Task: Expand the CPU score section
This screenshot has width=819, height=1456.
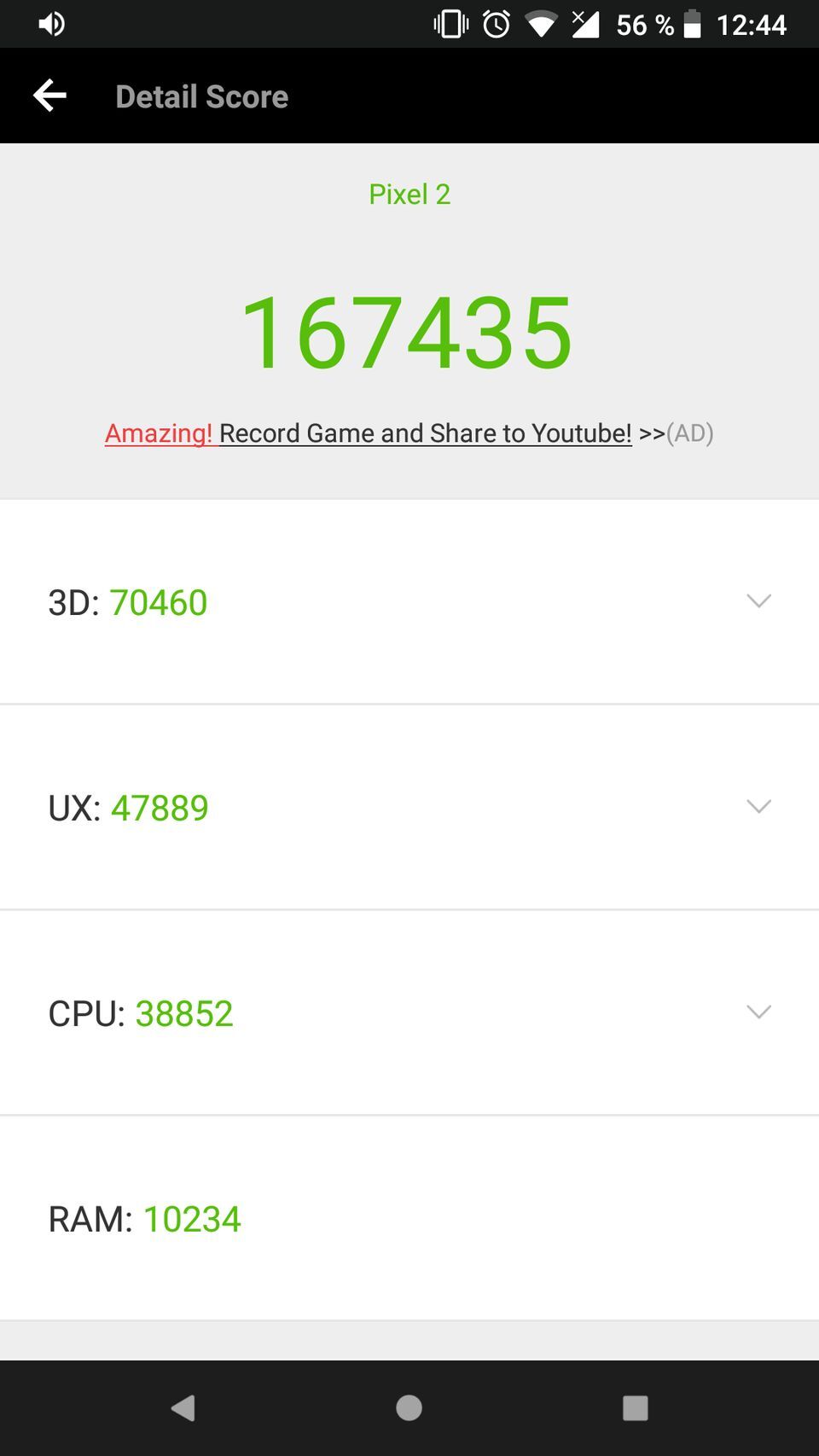Action: tap(758, 1012)
